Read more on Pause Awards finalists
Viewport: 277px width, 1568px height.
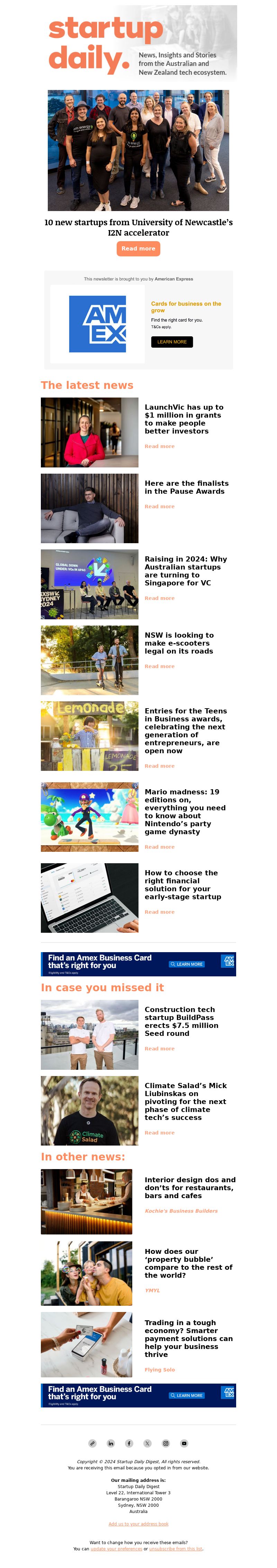[160, 507]
